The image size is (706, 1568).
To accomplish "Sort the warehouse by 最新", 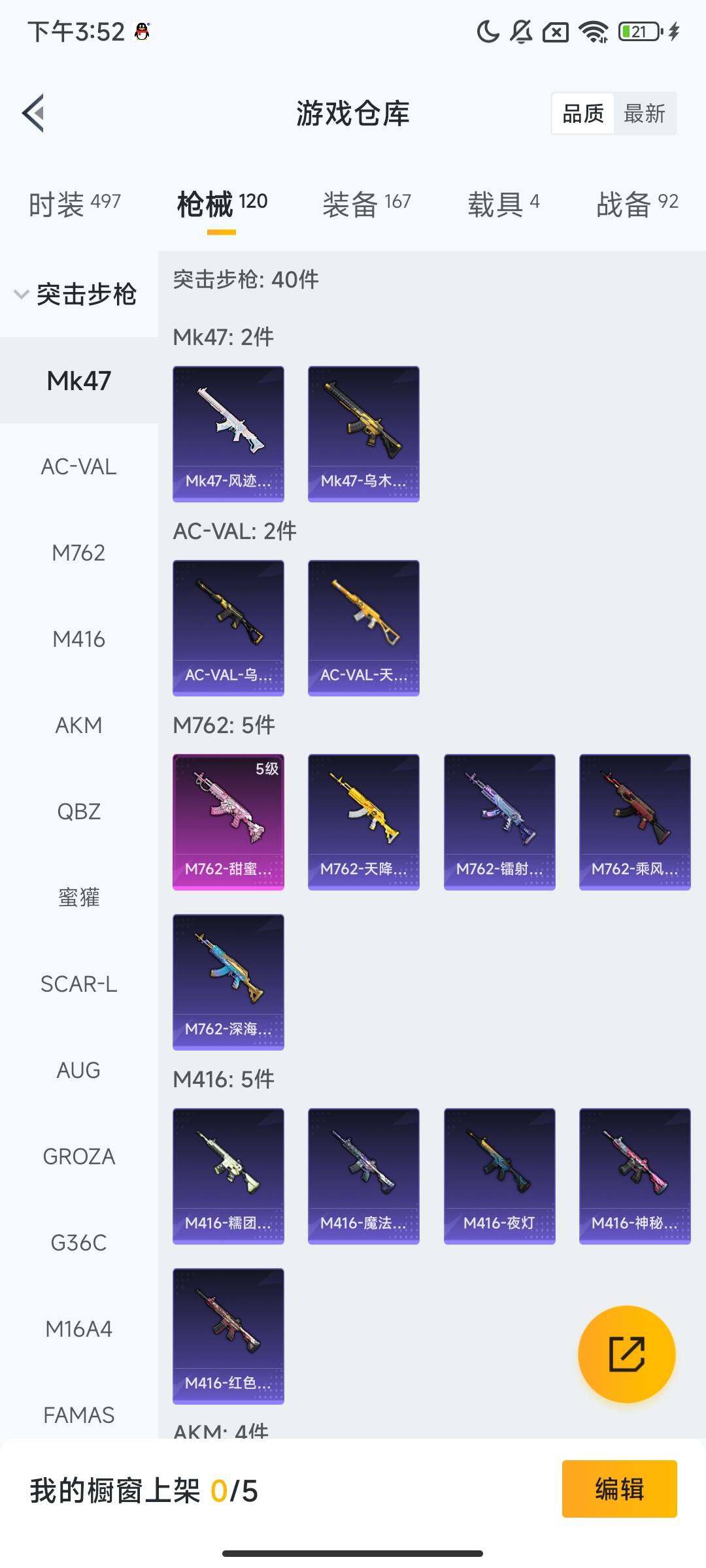I will point(644,114).
